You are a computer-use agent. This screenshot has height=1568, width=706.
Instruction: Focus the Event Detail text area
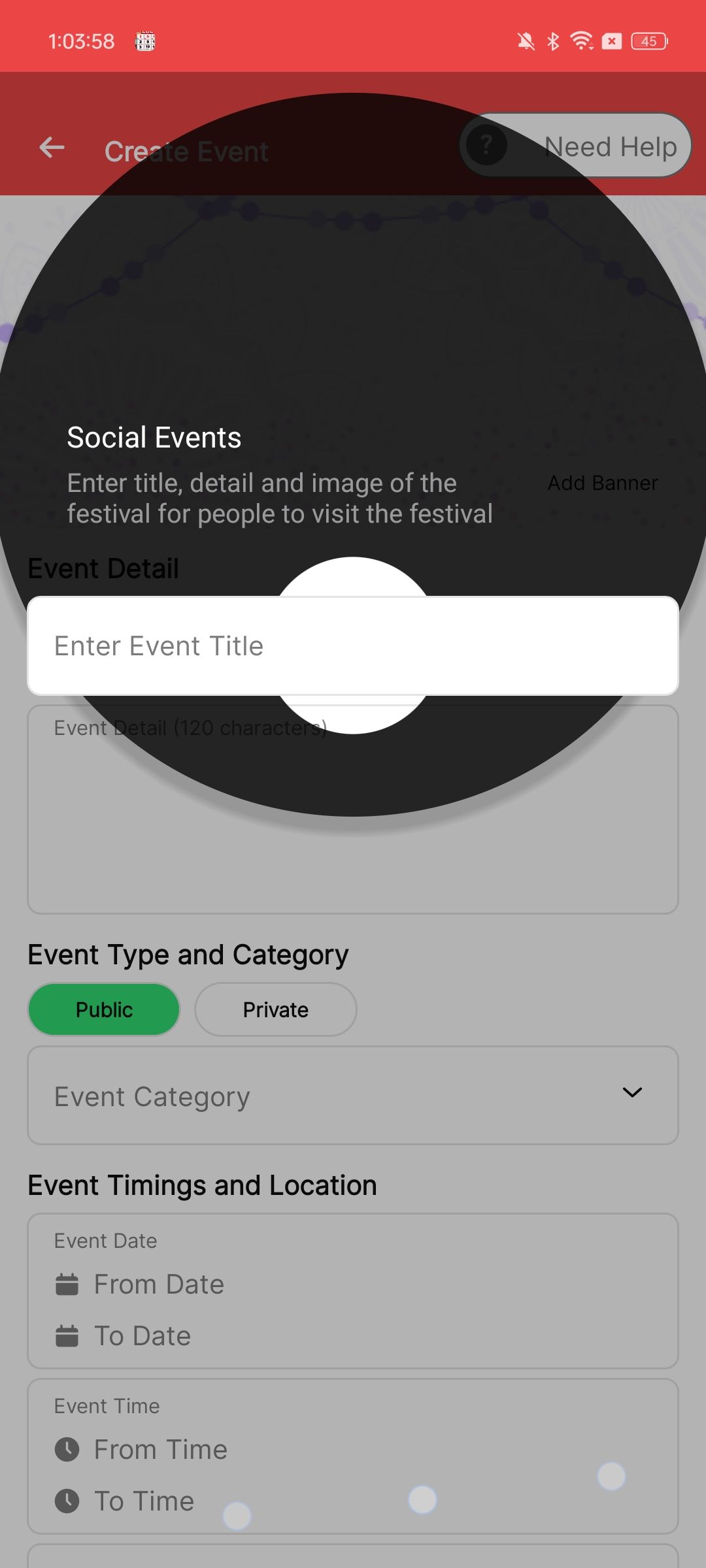[x=353, y=809]
